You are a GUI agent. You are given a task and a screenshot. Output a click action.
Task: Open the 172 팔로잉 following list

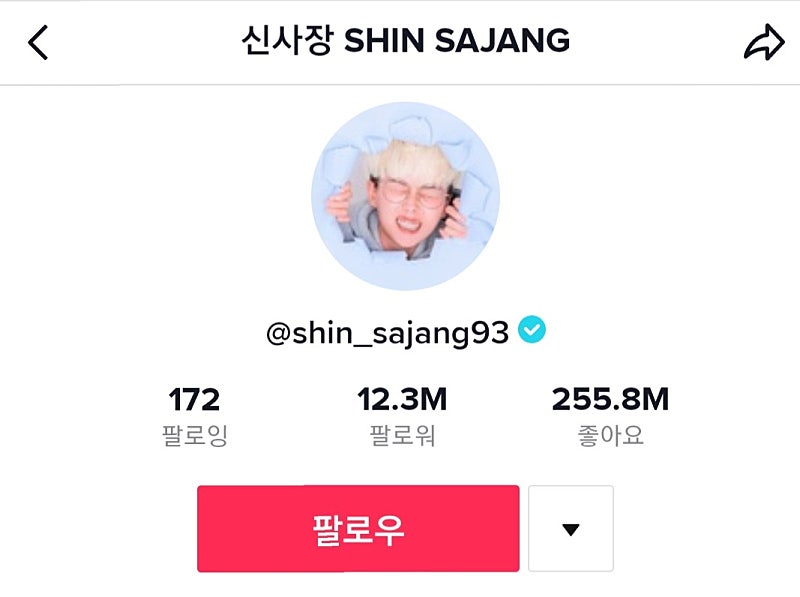[x=194, y=416]
